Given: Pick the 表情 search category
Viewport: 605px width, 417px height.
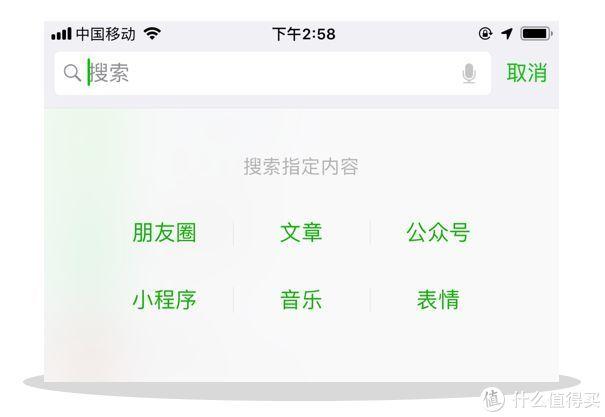Looking at the screenshot, I should point(438,299).
